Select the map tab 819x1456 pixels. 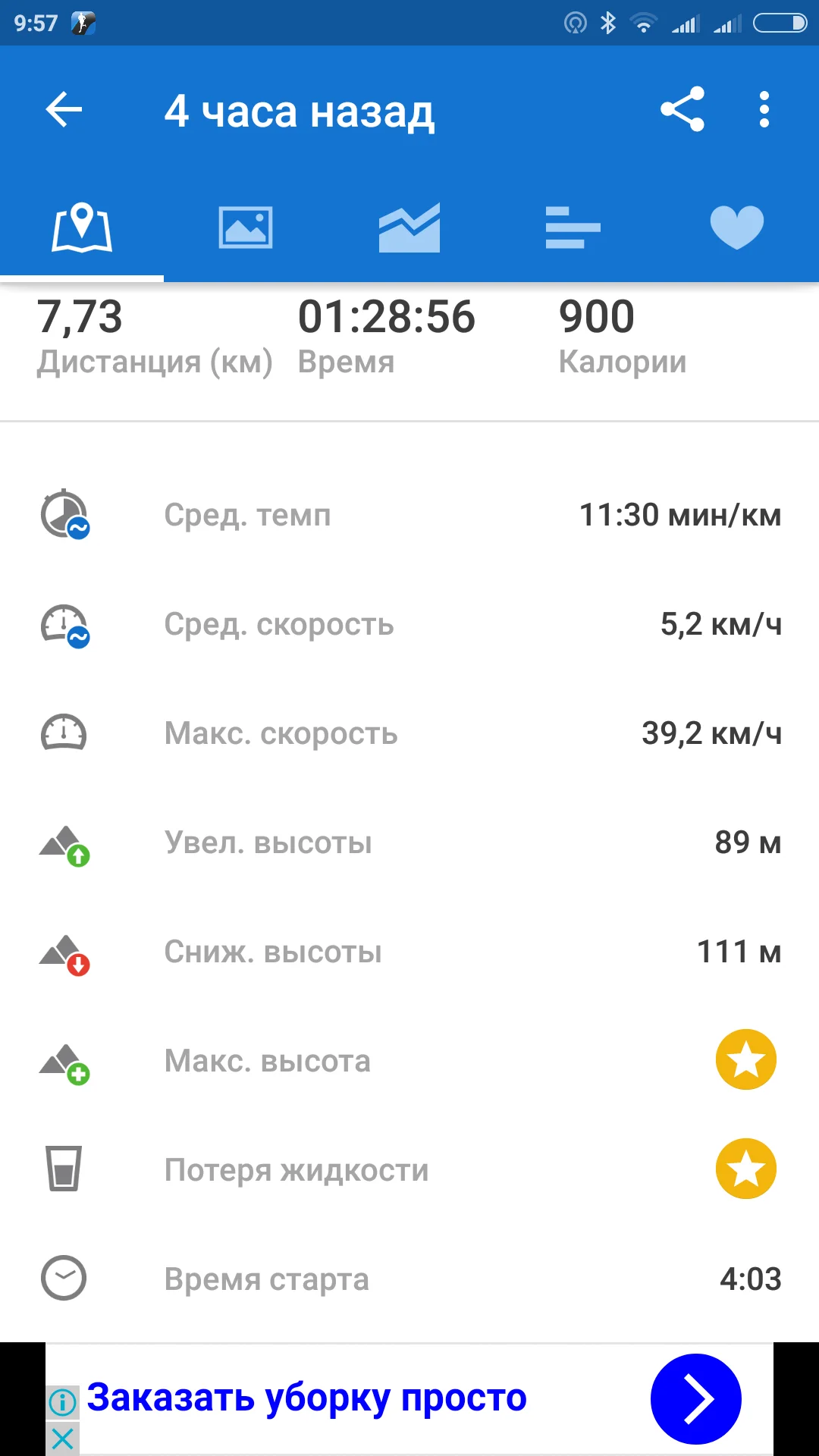coord(82,227)
